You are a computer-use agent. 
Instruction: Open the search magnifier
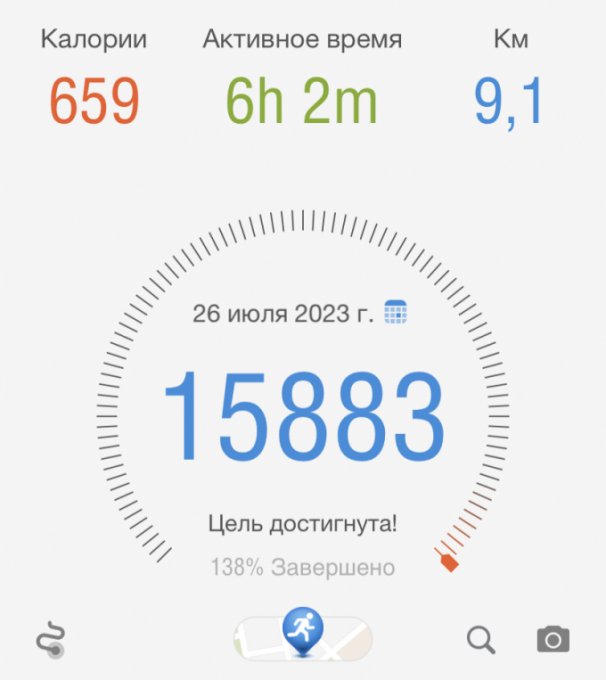[x=481, y=638]
